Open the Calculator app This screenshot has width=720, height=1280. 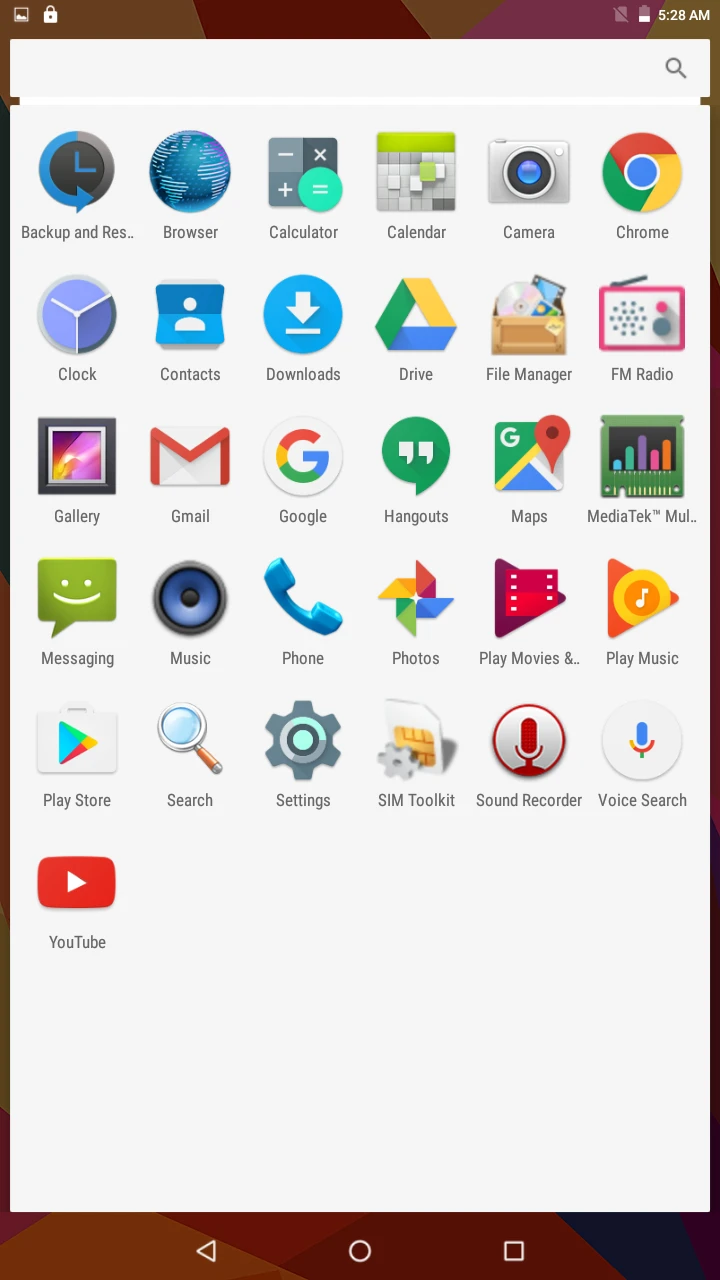coord(303,172)
